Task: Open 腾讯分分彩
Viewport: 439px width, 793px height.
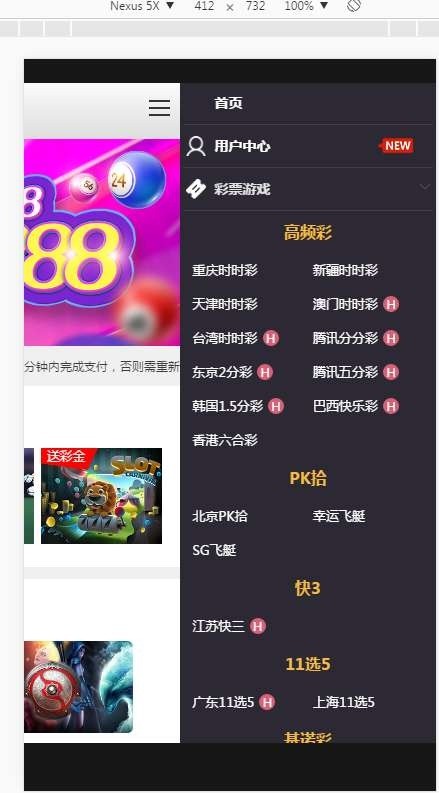Action: coord(345,338)
